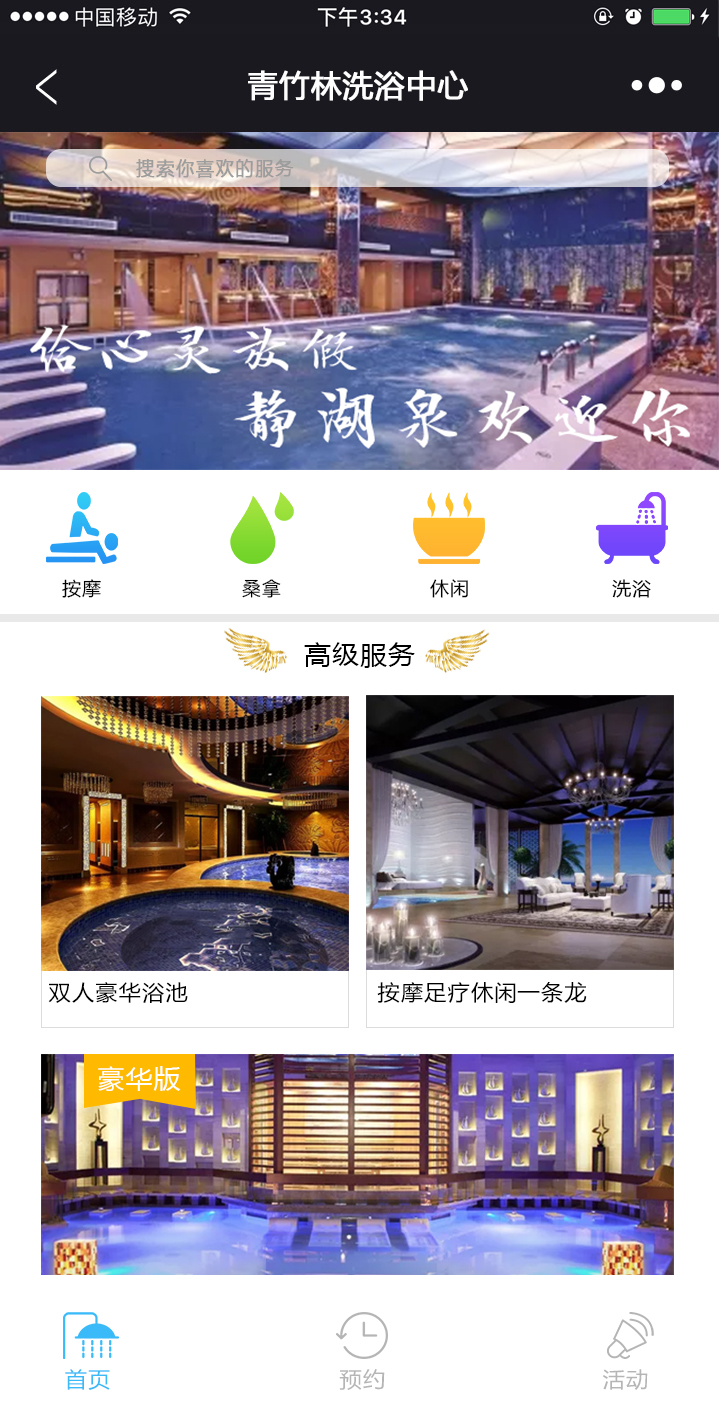
Task: Open the three-dot overflow menu
Action: 656,86
